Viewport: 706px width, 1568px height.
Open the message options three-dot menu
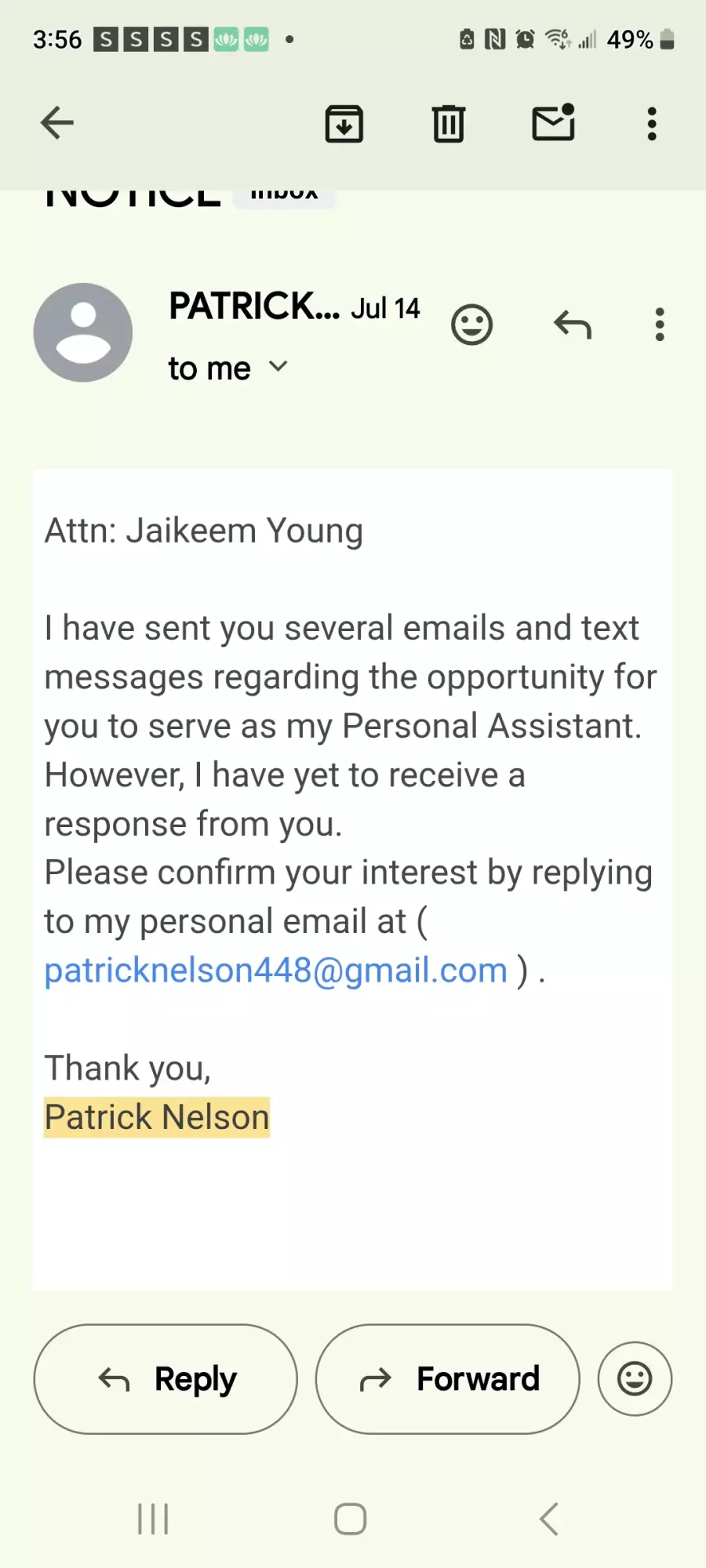click(x=660, y=325)
